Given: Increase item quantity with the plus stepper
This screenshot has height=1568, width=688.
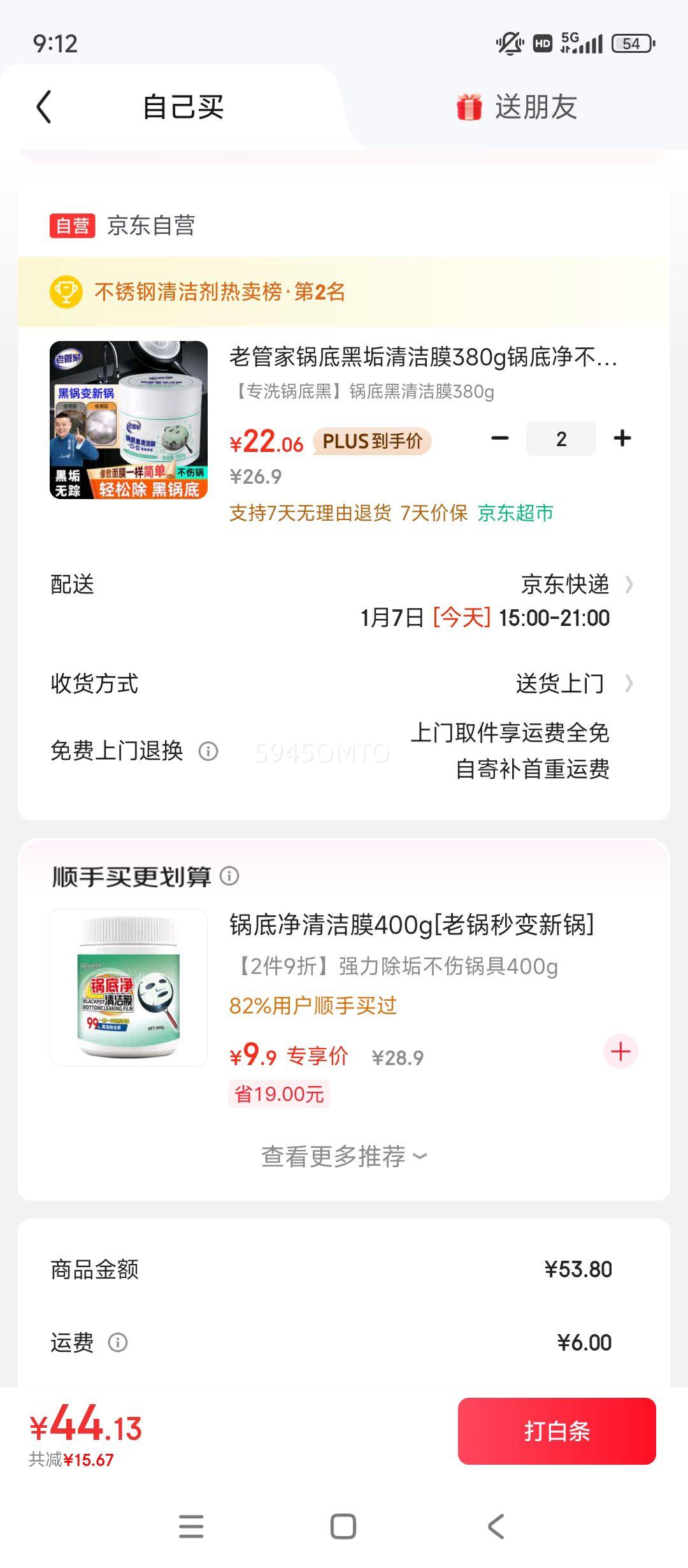Looking at the screenshot, I should click(622, 438).
